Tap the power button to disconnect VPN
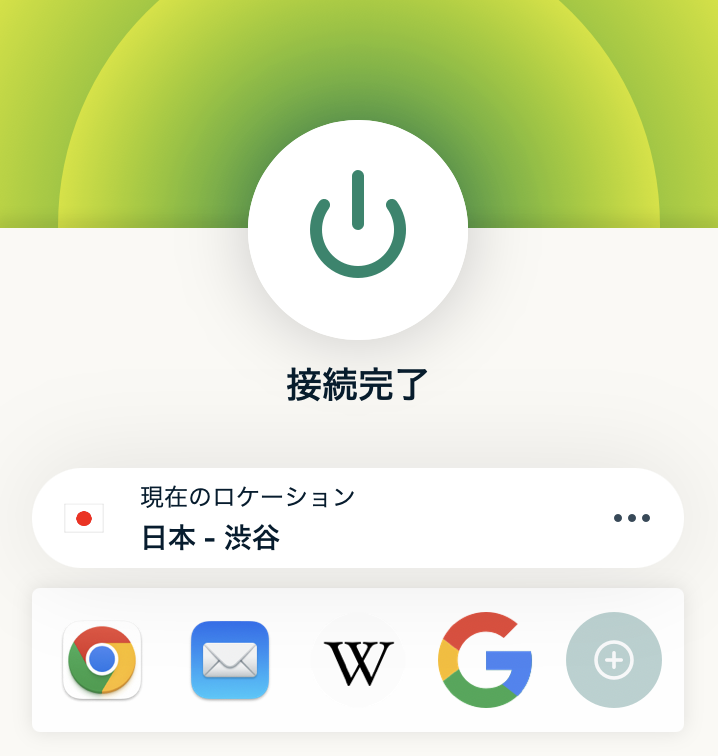 point(358,229)
